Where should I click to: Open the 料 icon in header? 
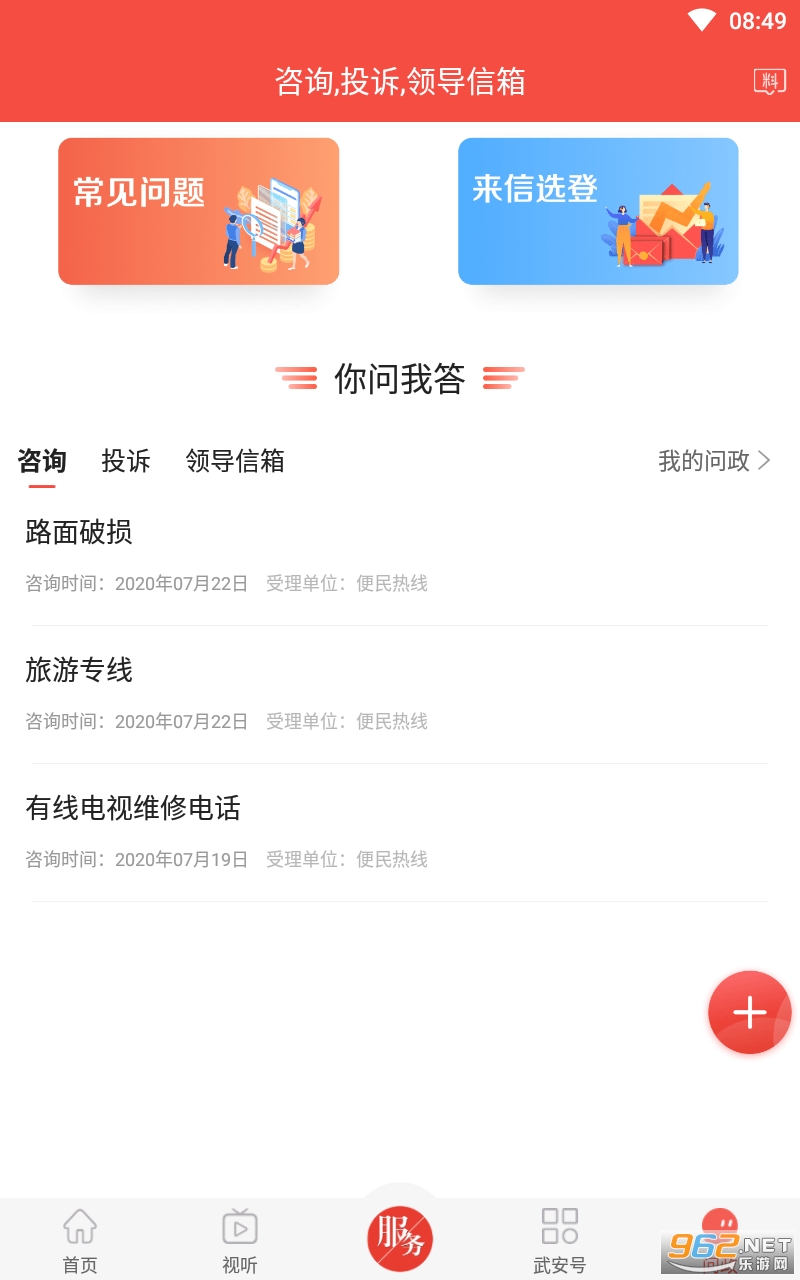(769, 81)
